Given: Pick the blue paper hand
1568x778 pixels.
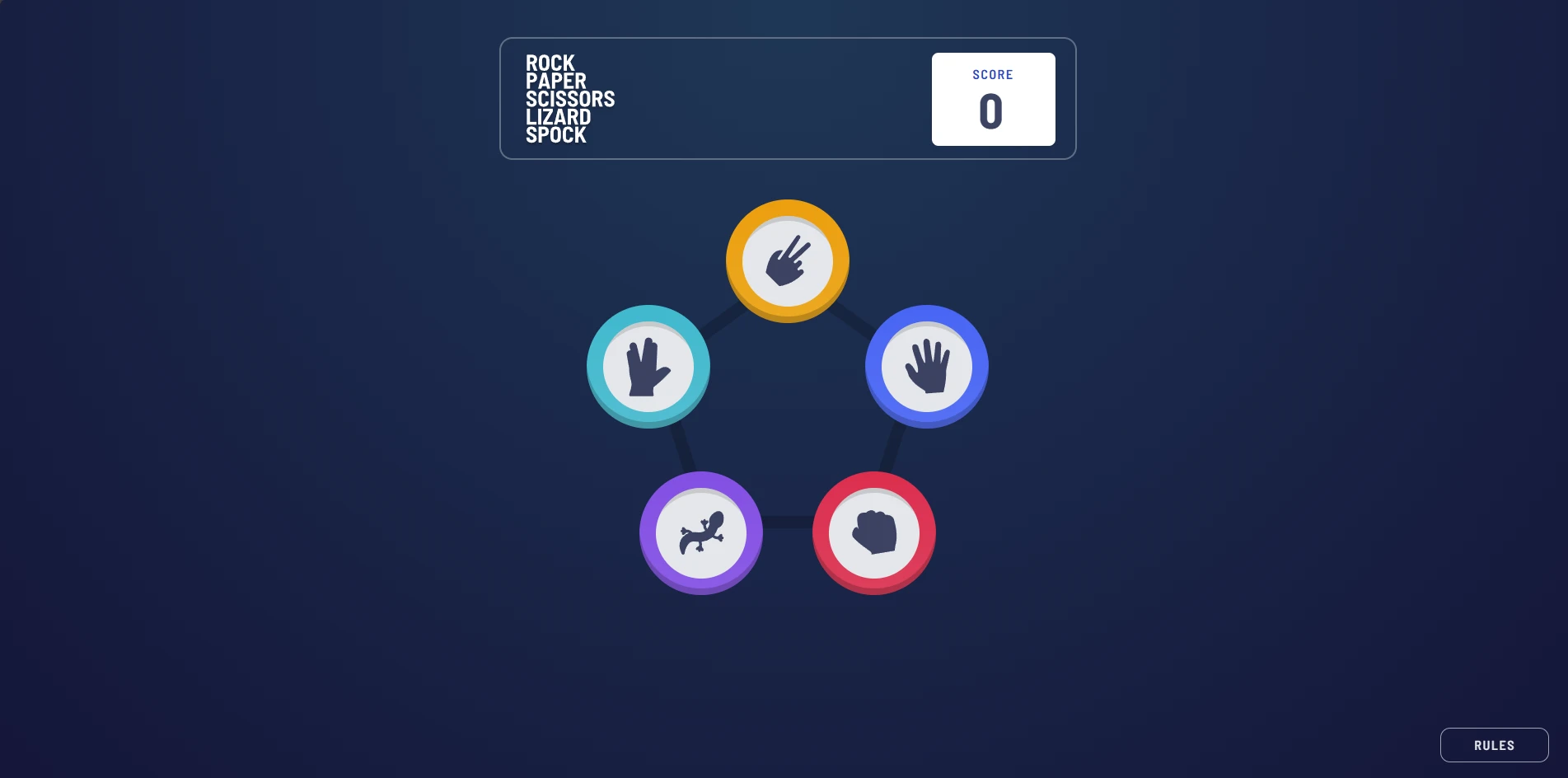Looking at the screenshot, I should [926, 366].
